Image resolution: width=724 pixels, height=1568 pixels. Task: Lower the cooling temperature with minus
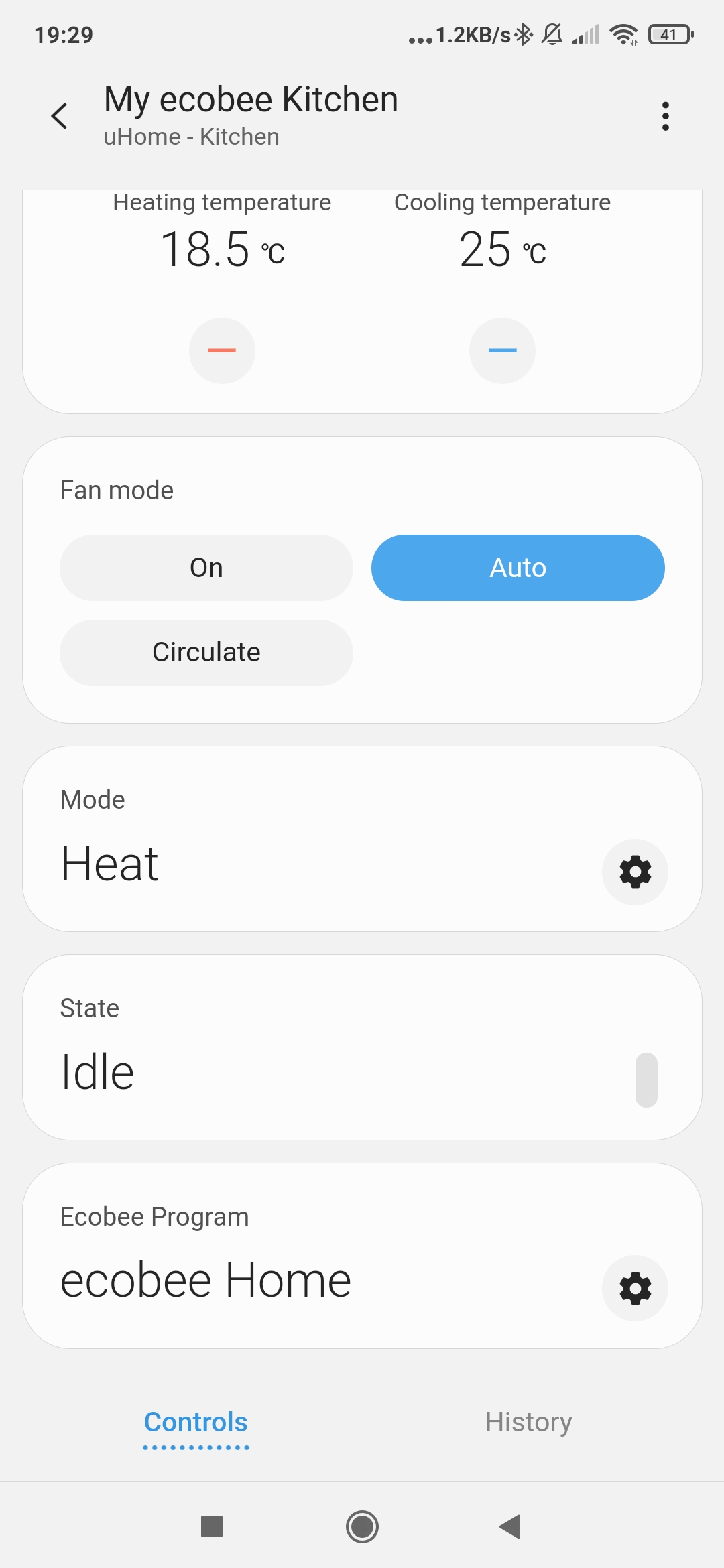click(502, 350)
